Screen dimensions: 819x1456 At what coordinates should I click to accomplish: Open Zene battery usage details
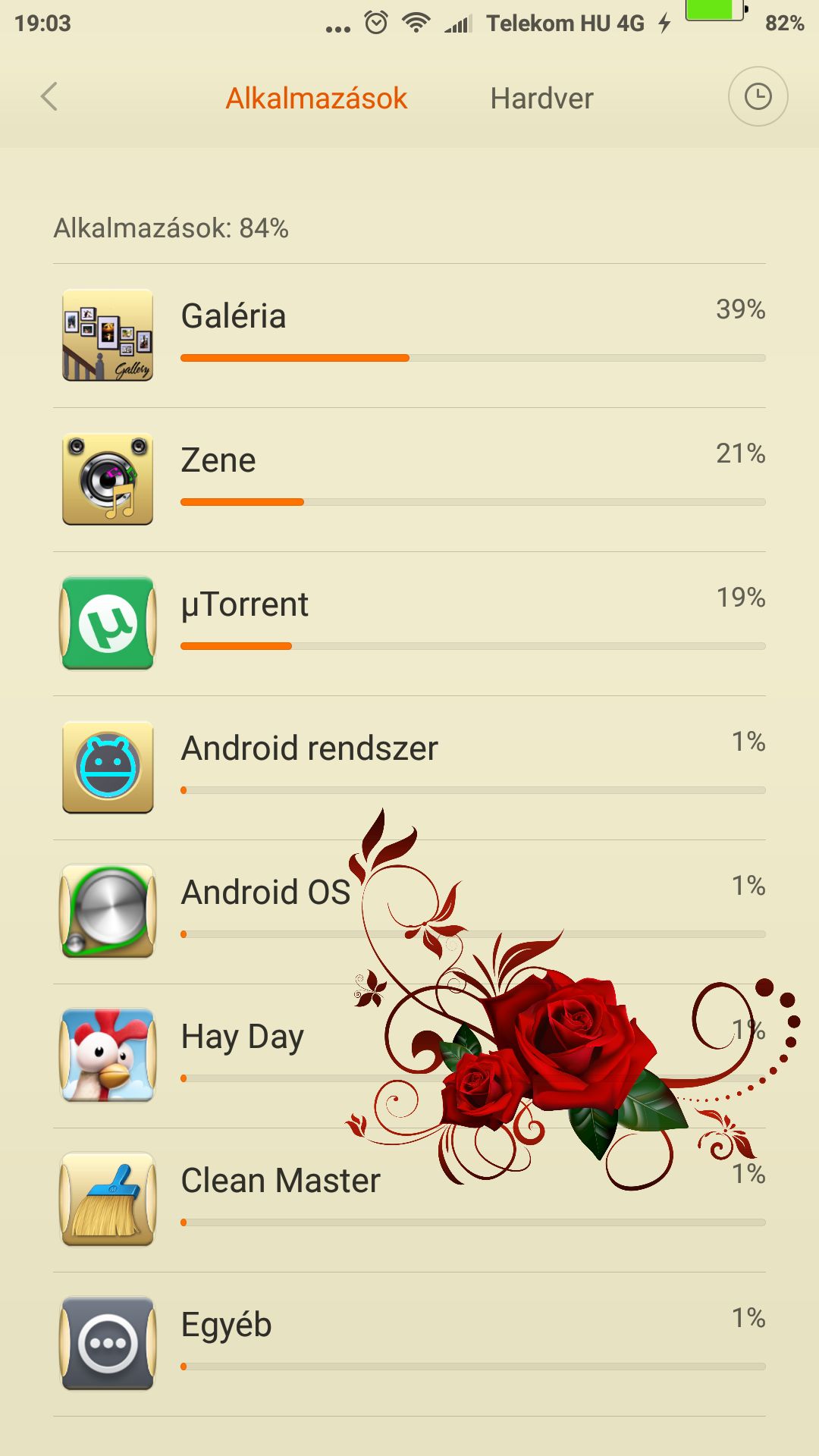coord(409,480)
